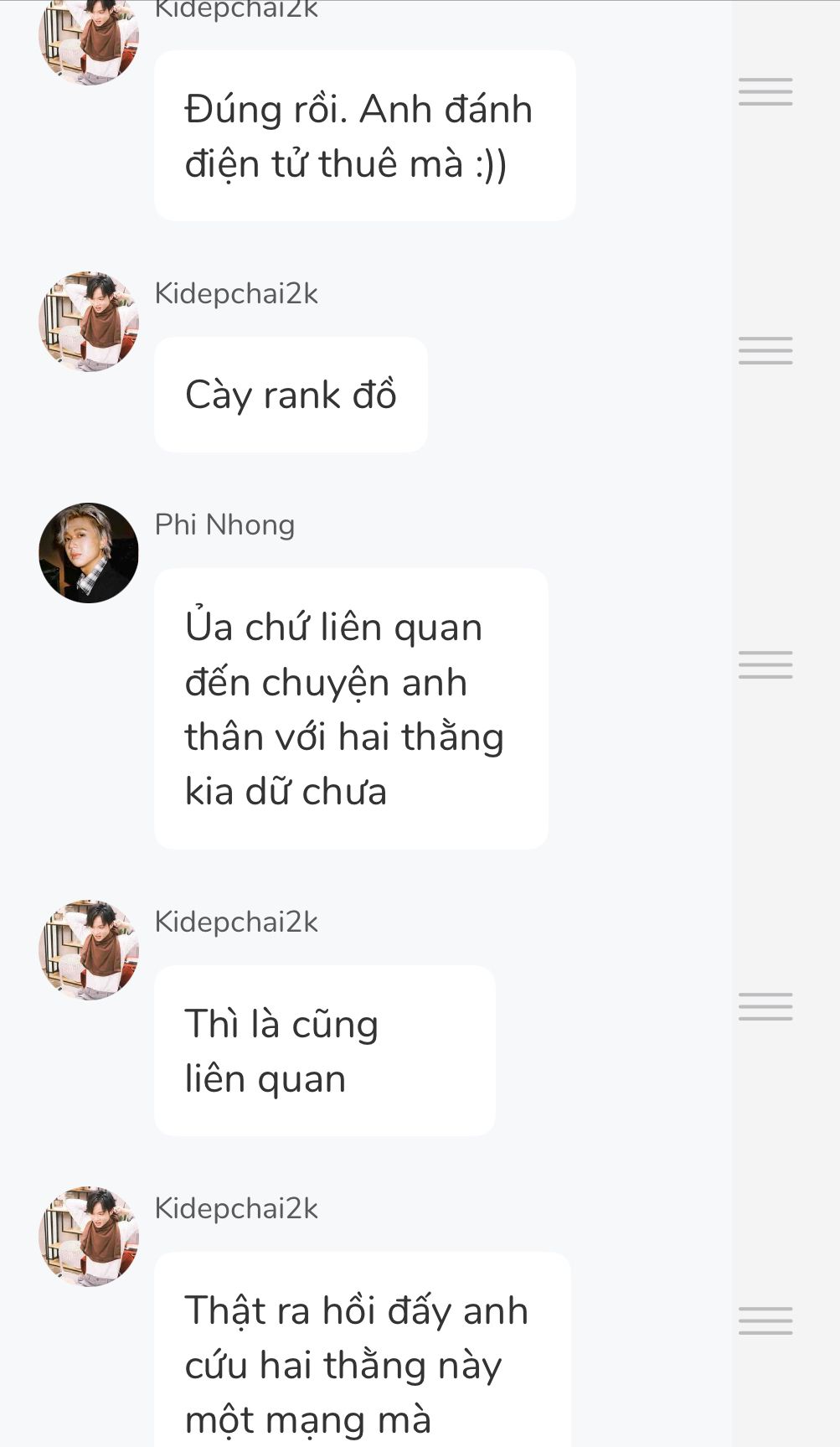Tap Phi Nhong's avatar
840x1447 pixels.
(89, 553)
